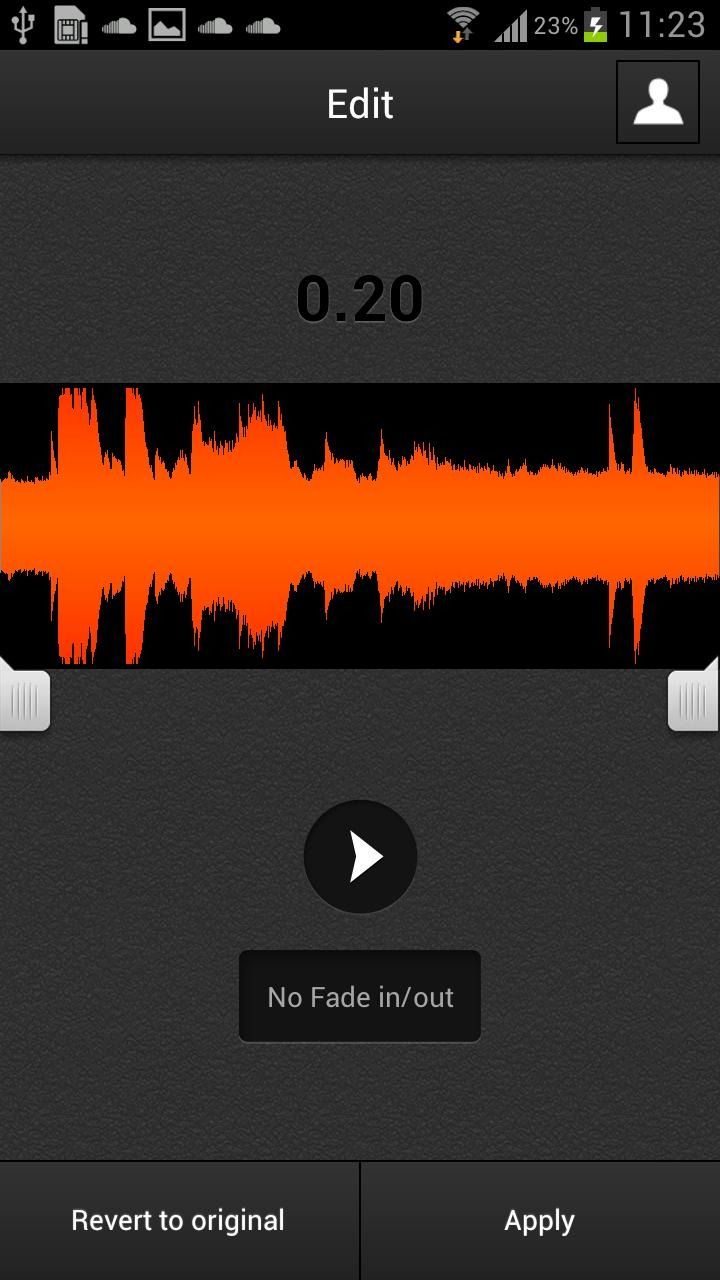
Task: Revert the recording to original
Action: [x=179, y=1219]
